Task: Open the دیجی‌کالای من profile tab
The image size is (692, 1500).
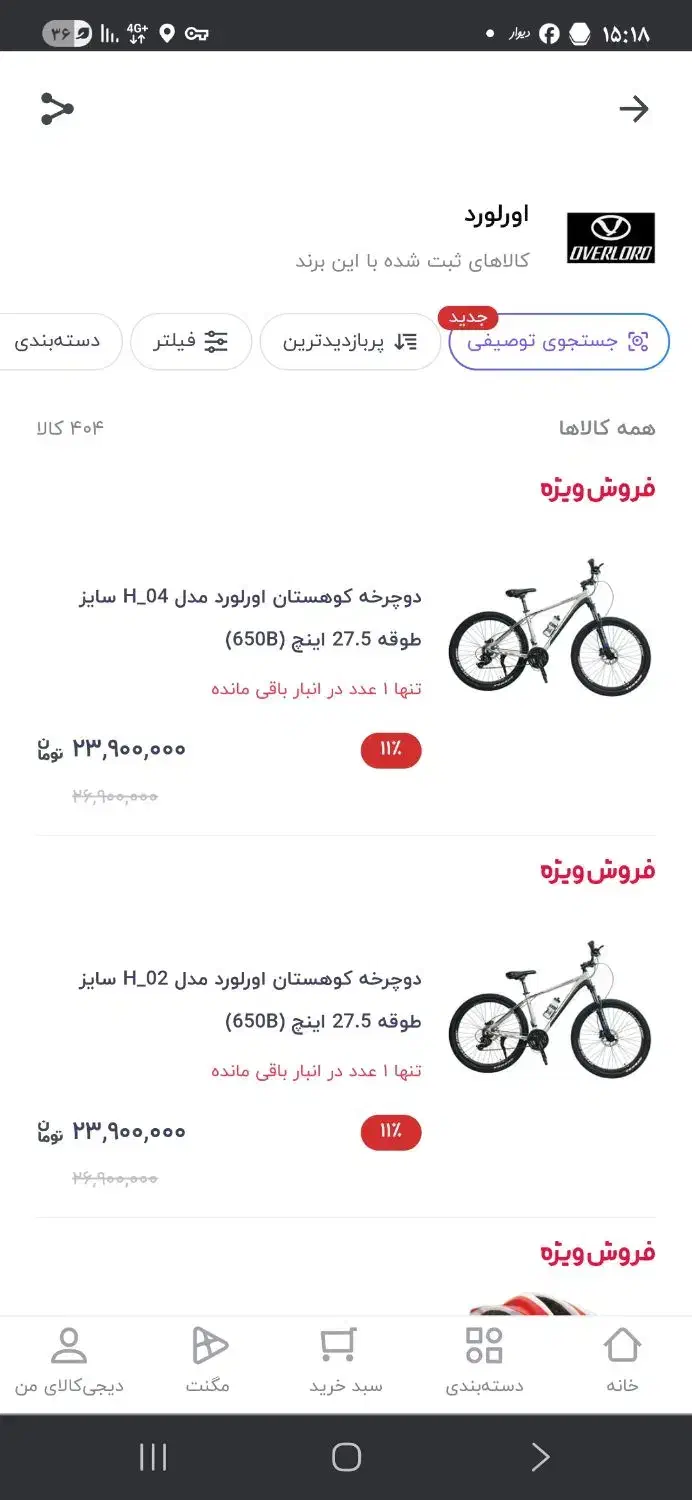Action: [69, 1360]
